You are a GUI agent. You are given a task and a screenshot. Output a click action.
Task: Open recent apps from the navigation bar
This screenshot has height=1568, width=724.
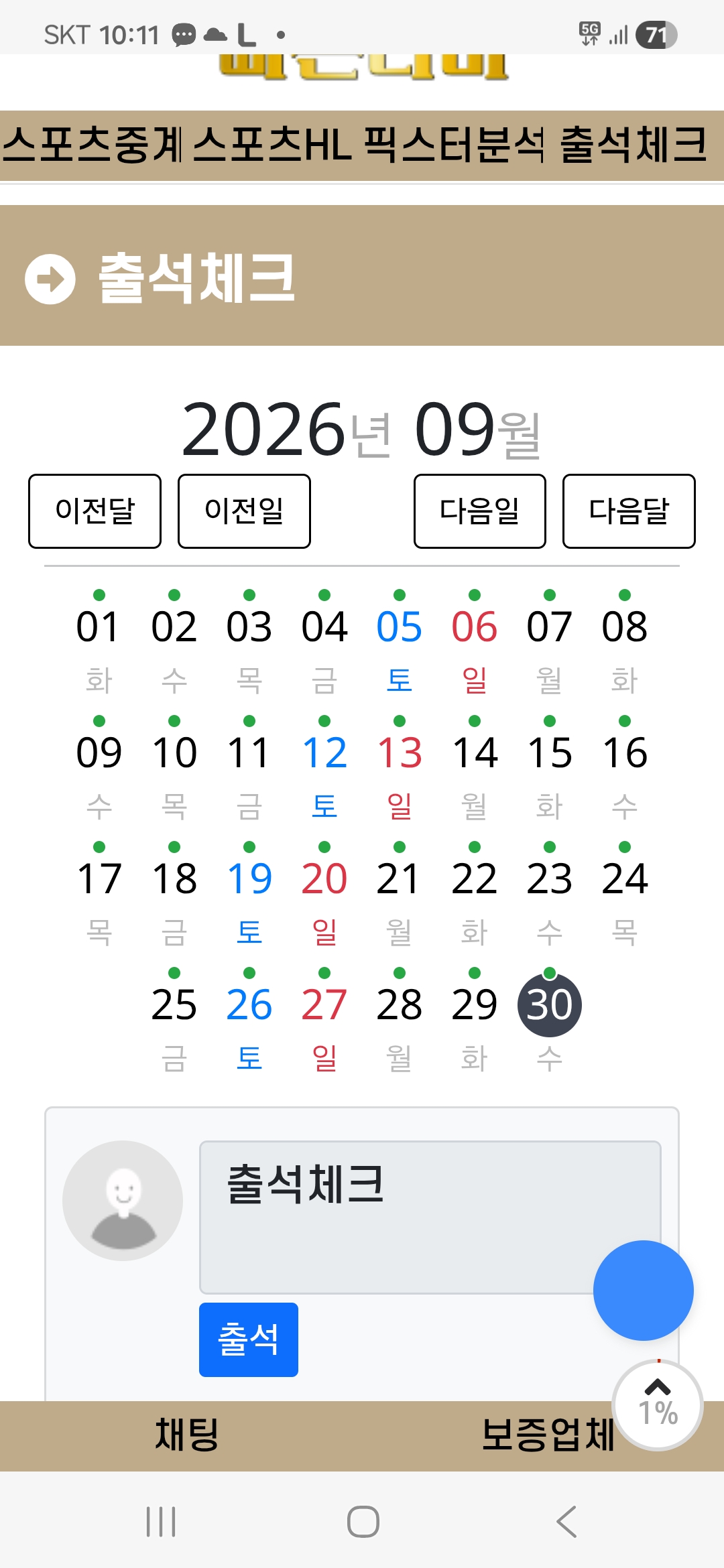[161, 1522]
